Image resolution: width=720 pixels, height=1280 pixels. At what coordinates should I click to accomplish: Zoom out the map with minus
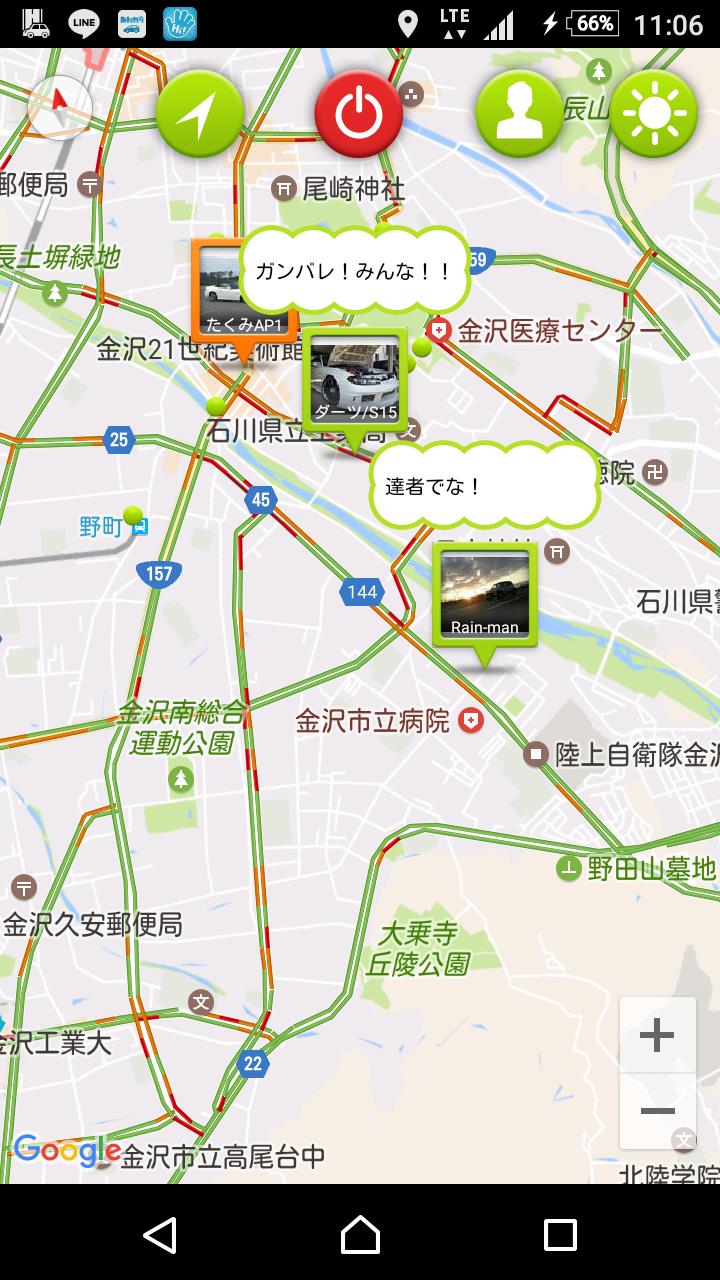[657, 1111]
